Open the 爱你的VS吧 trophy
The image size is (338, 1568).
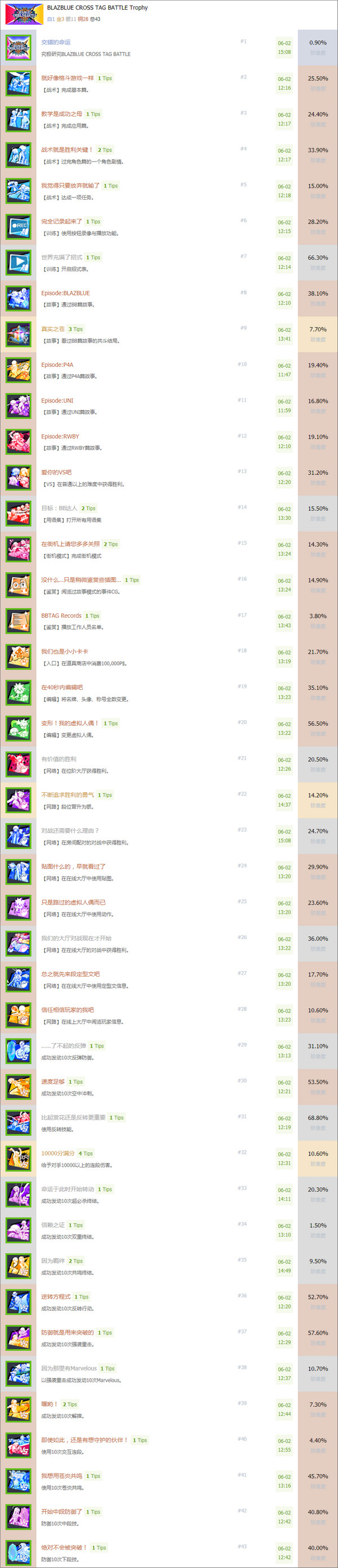point(56,473)
